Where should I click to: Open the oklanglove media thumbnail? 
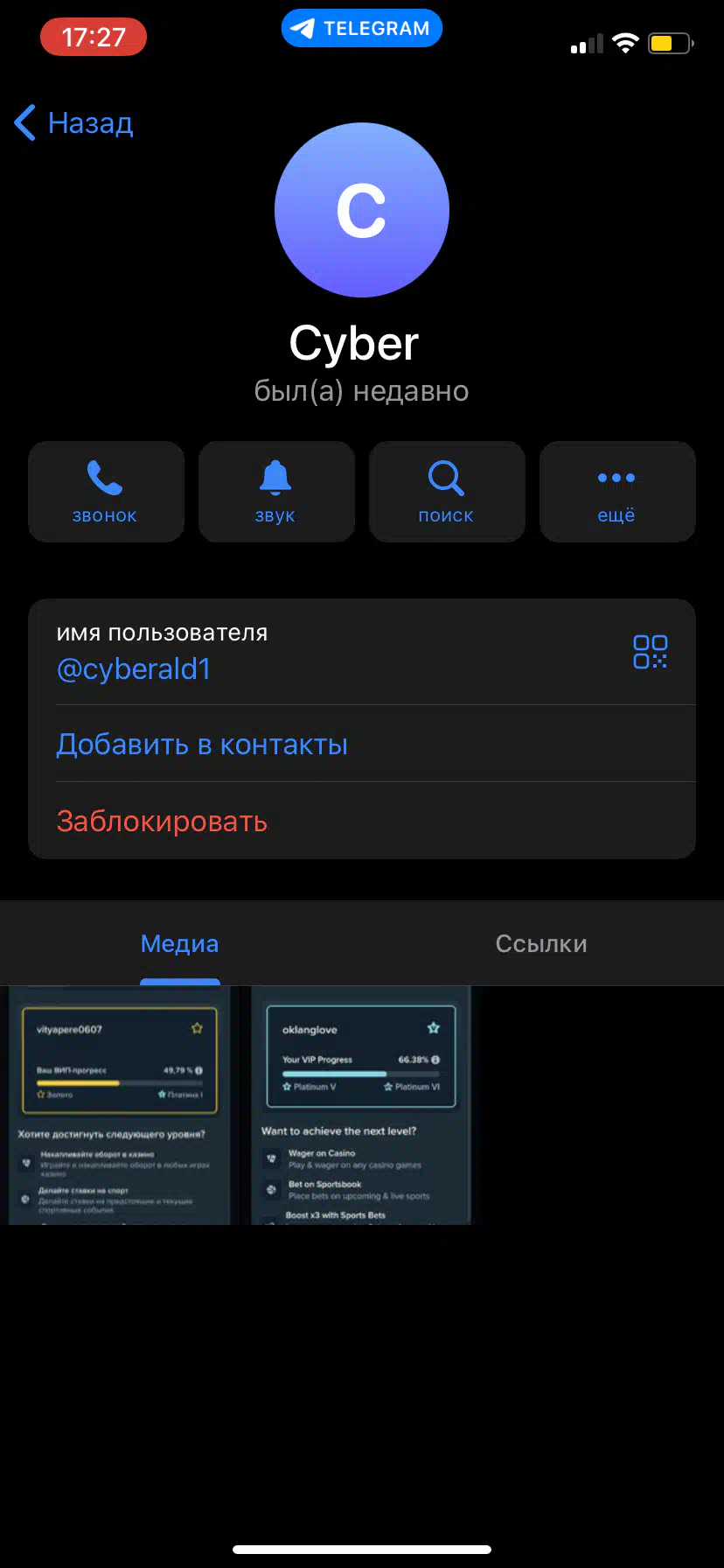point(361,1105)
